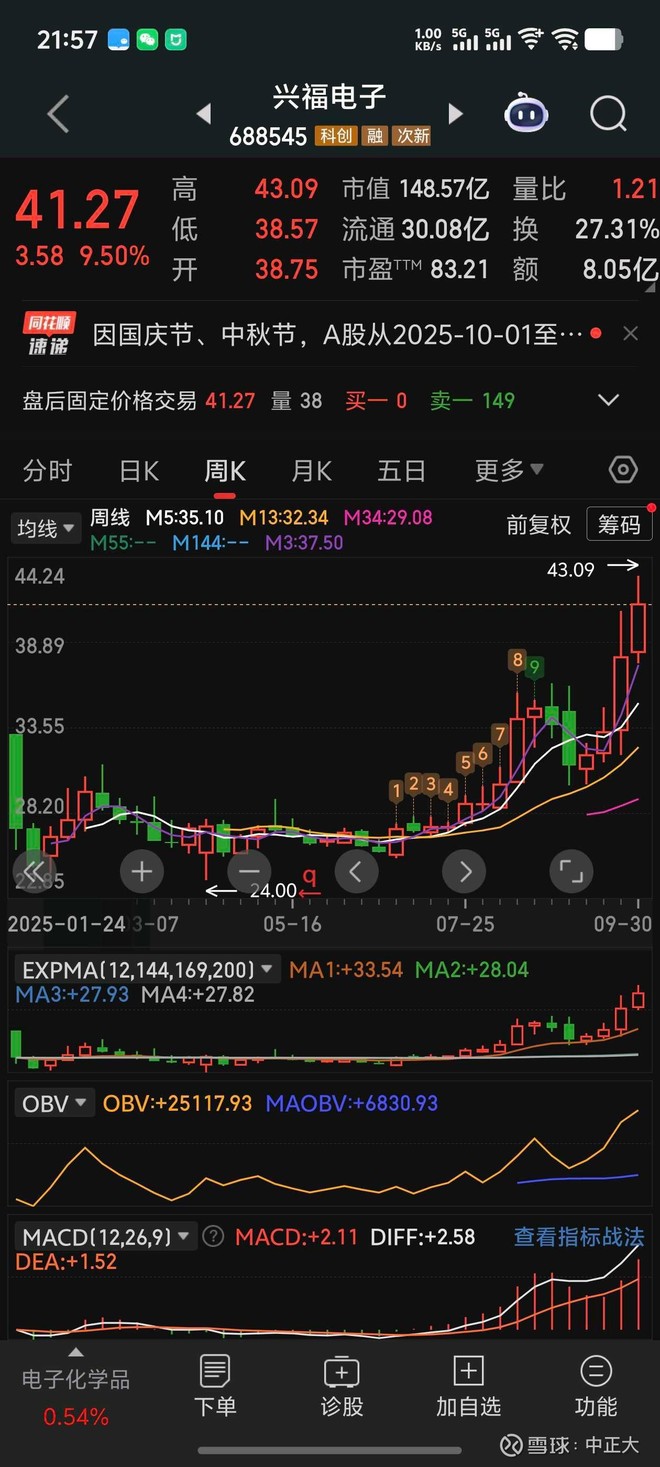Screen dimensions: 660x1467
Task: Open chart settings hexagon icon
Action: point(623,470)
